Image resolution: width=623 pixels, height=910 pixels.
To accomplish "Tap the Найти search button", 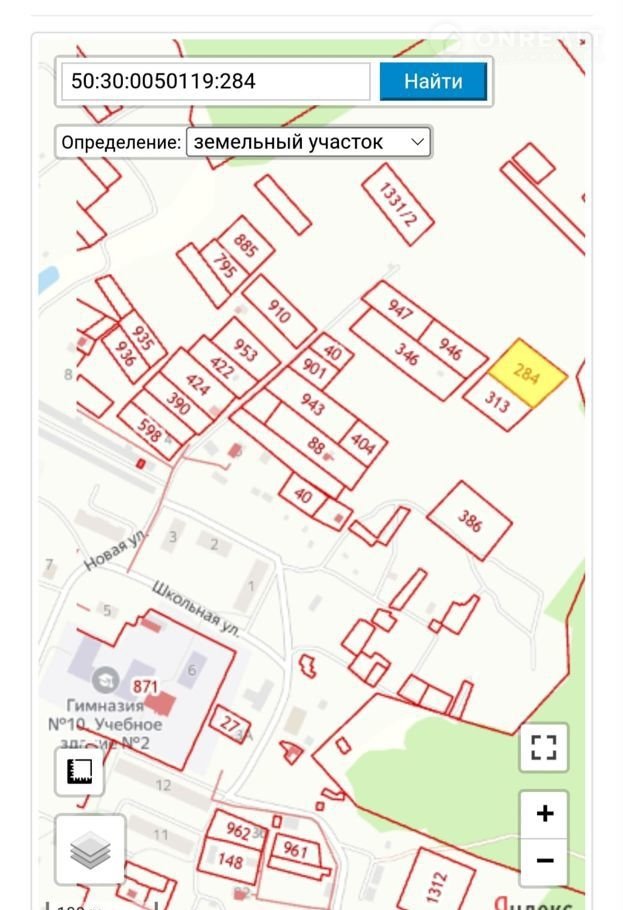I will click(x=433, y=81).
